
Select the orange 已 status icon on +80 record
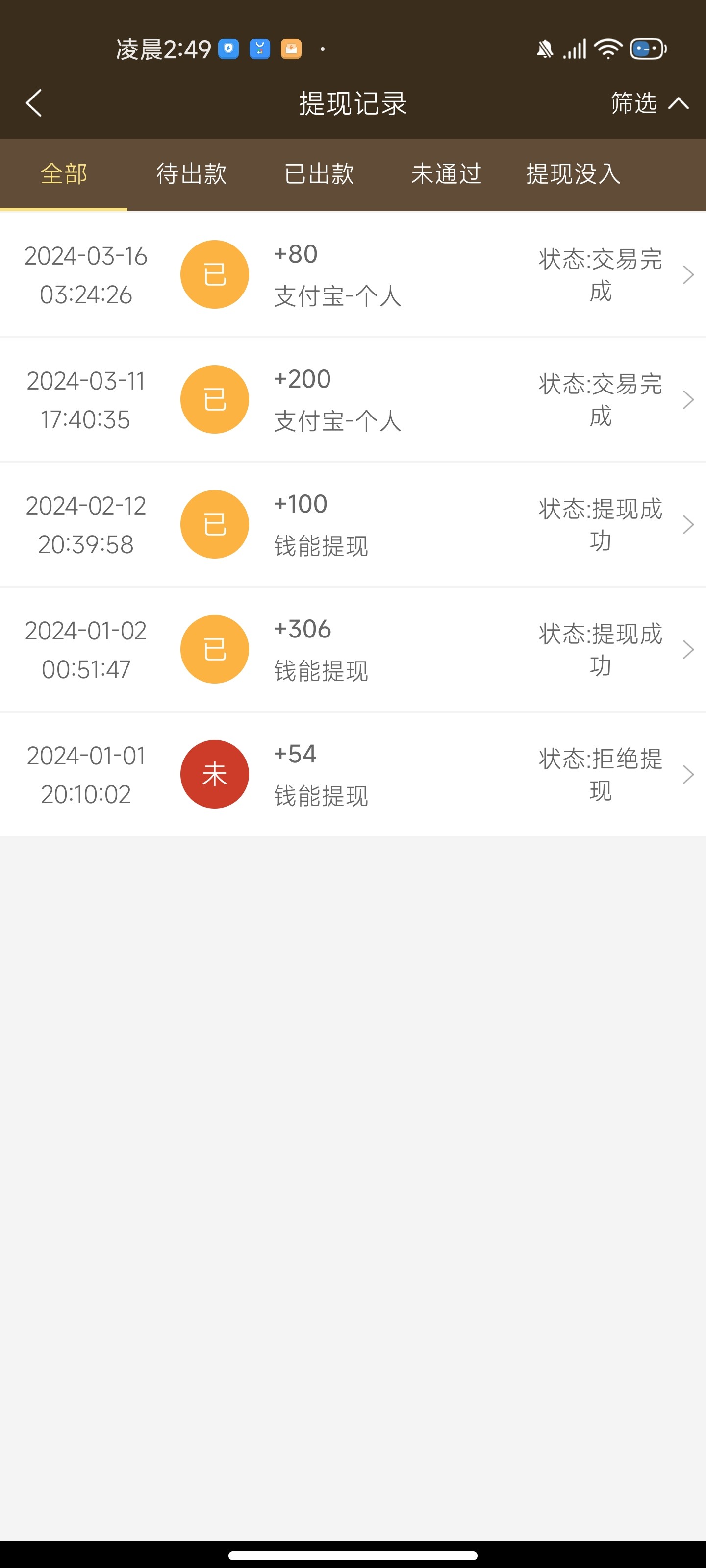[x=214, y=274]
